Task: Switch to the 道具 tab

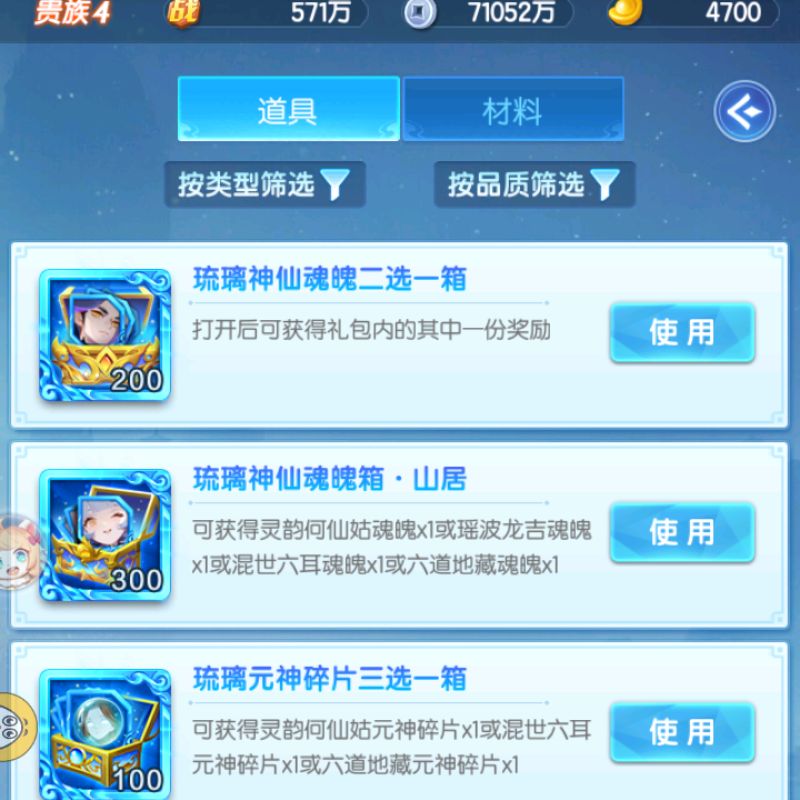Action: pos(288,110)
